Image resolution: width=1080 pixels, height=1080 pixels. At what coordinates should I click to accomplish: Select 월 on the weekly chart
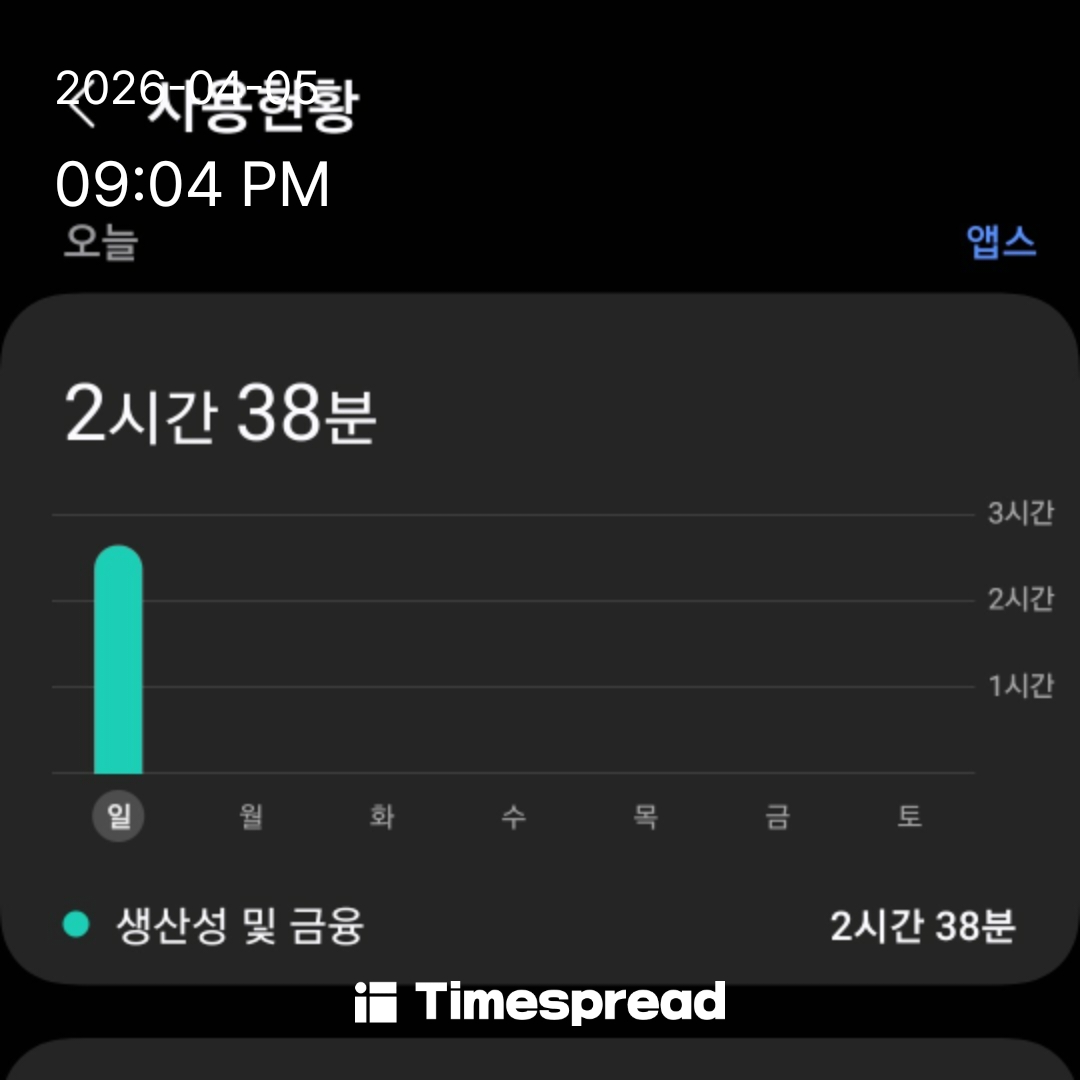click(251, 817)
